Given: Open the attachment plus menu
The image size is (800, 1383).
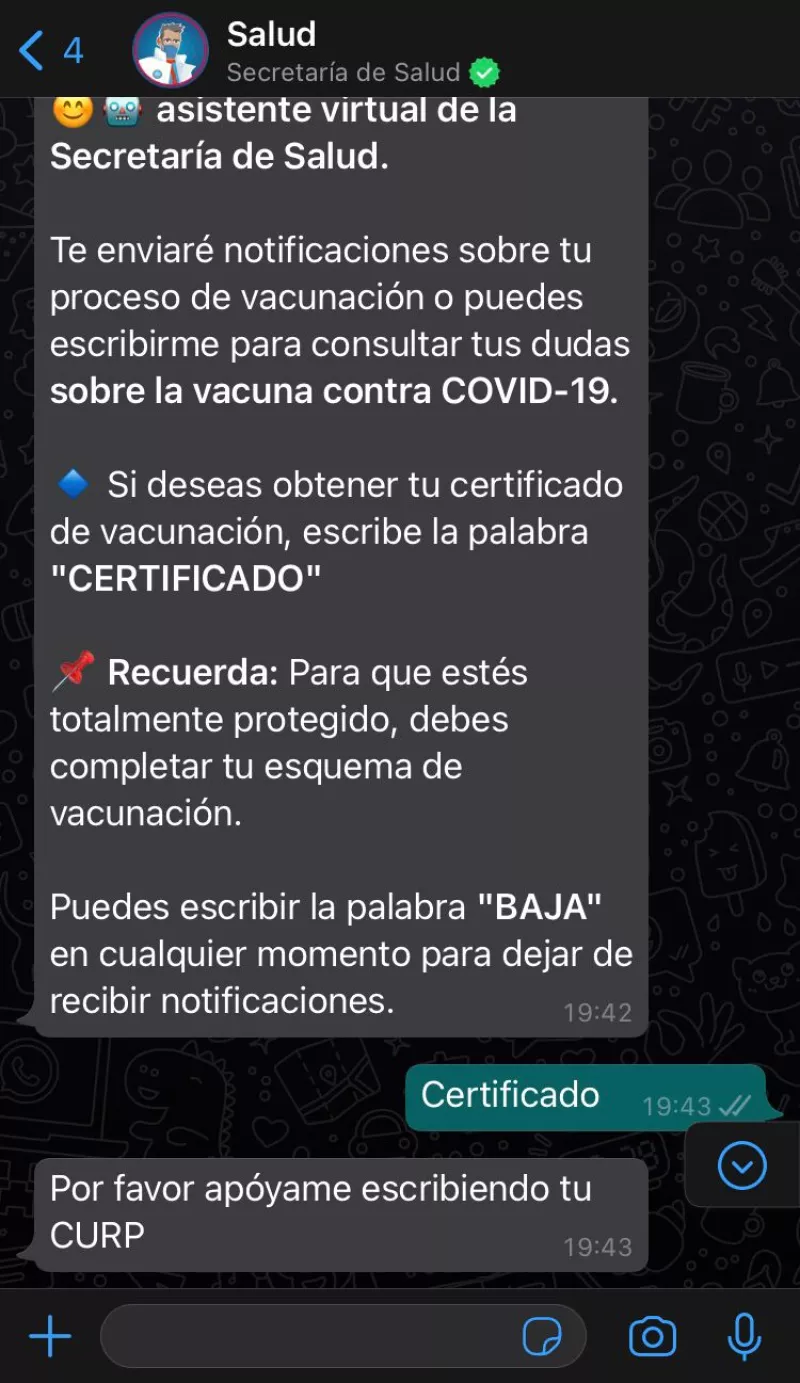Looking at the screenshot, I should (50, 1337).
